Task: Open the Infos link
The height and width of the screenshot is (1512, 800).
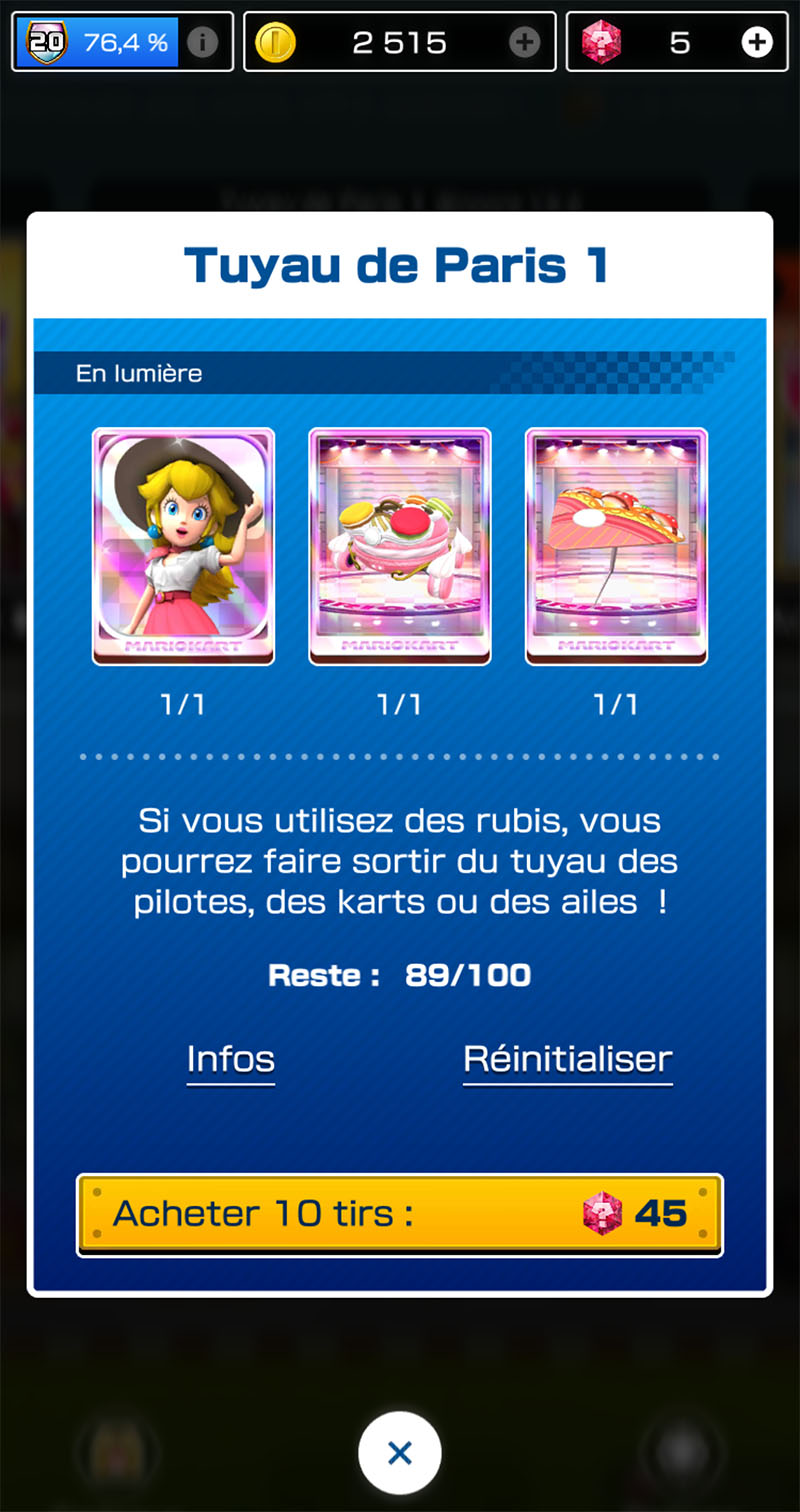Action: click(x=231, y=1059)
